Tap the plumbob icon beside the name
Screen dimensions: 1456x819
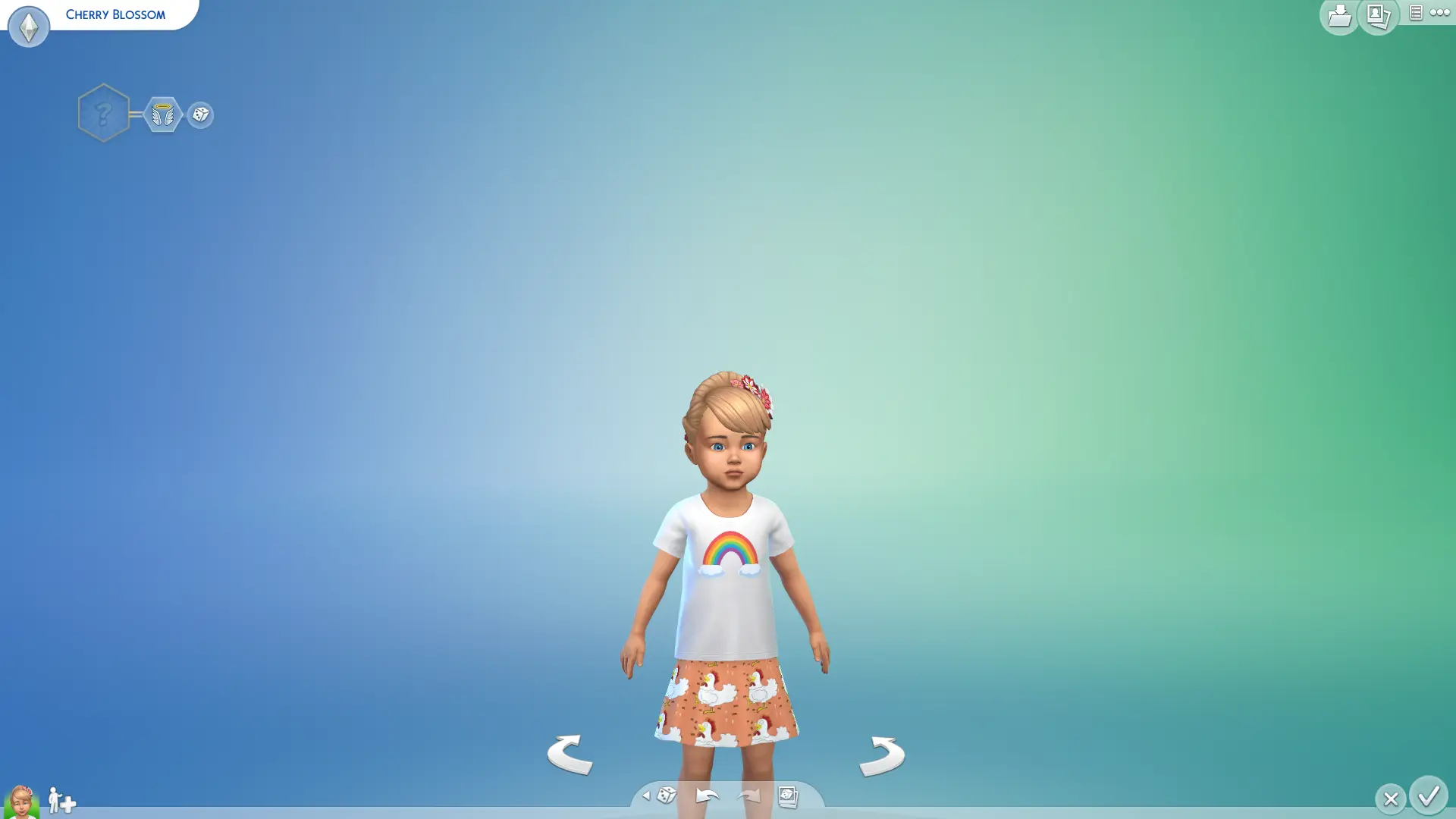29,27
